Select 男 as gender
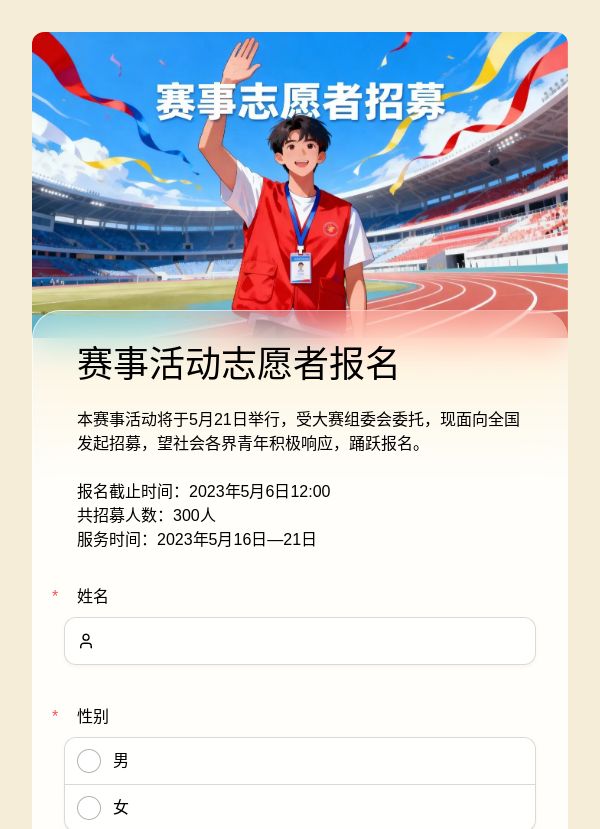Image resolution: width=600 pixels, height=829 pixels. 300,761
